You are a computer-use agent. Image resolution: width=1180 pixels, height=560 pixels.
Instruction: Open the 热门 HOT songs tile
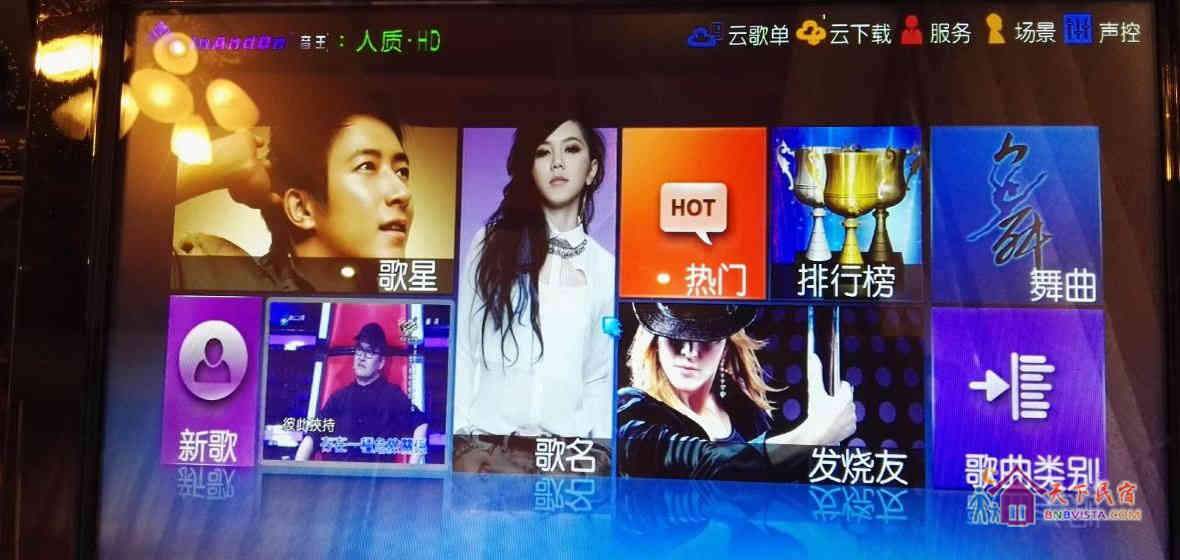(x=693, y=213)
